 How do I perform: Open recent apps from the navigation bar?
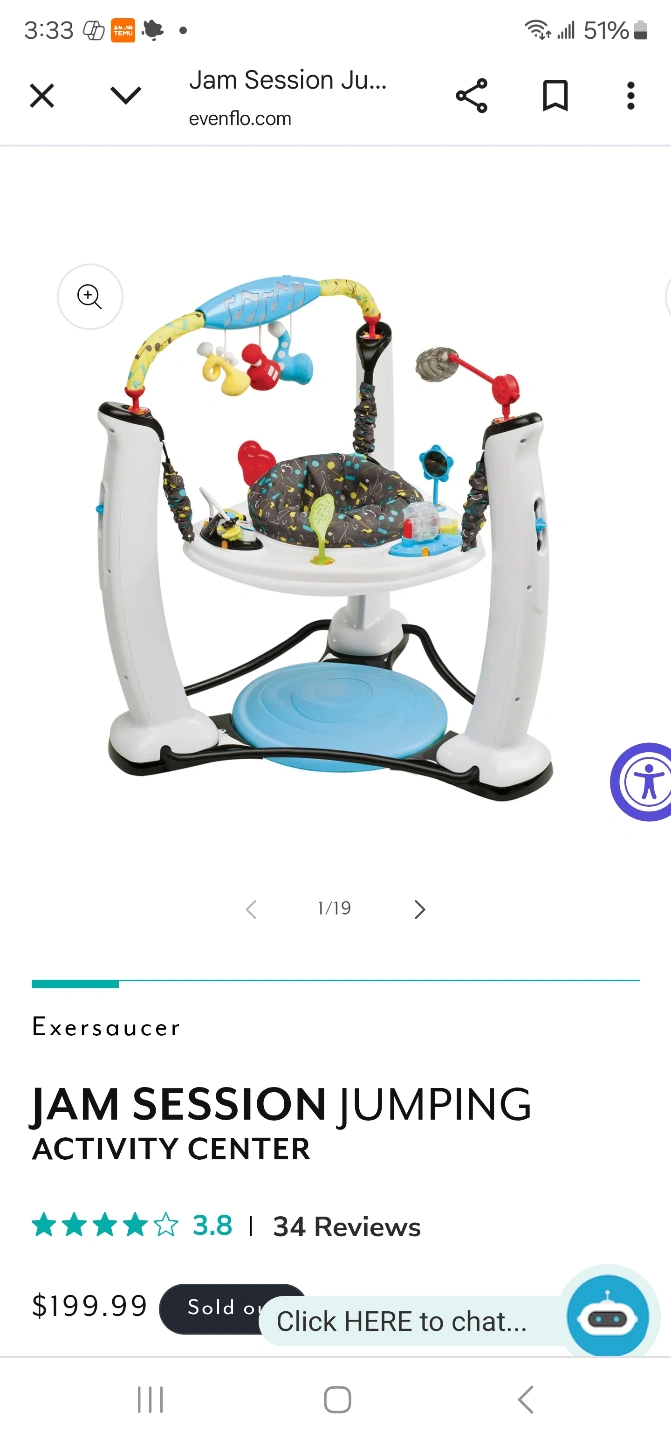[150, 1400]
